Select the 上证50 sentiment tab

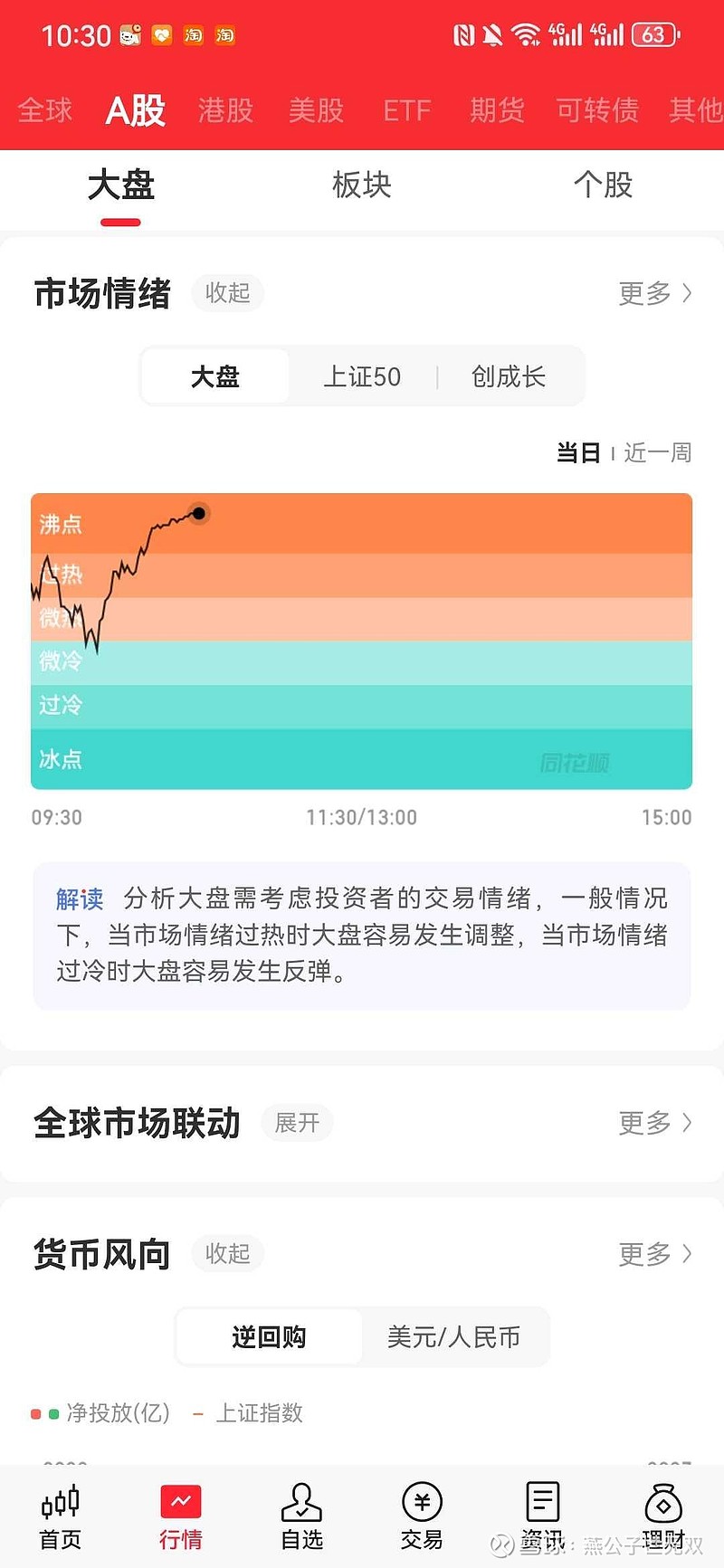click(x=362, y=376)
